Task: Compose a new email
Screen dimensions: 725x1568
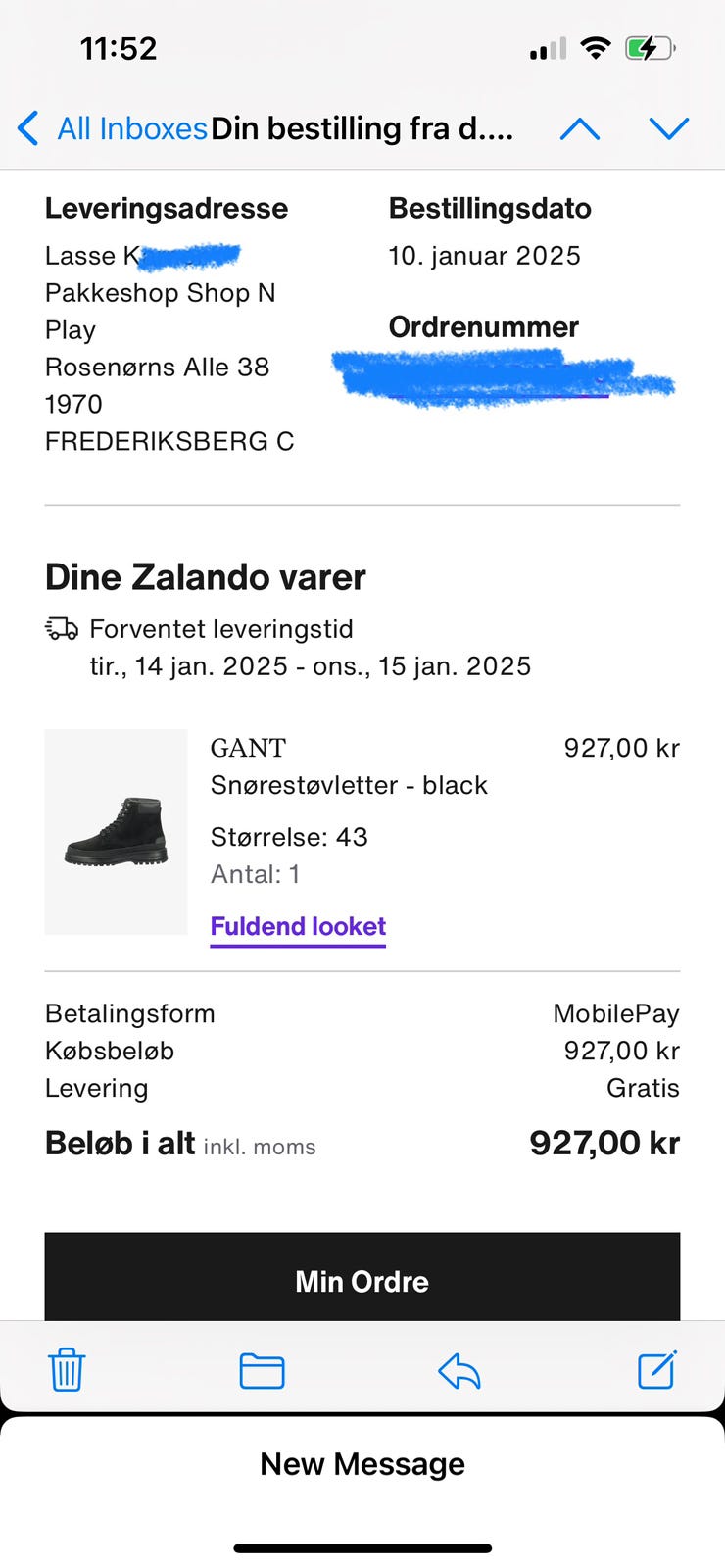Action: [656, 1370]
